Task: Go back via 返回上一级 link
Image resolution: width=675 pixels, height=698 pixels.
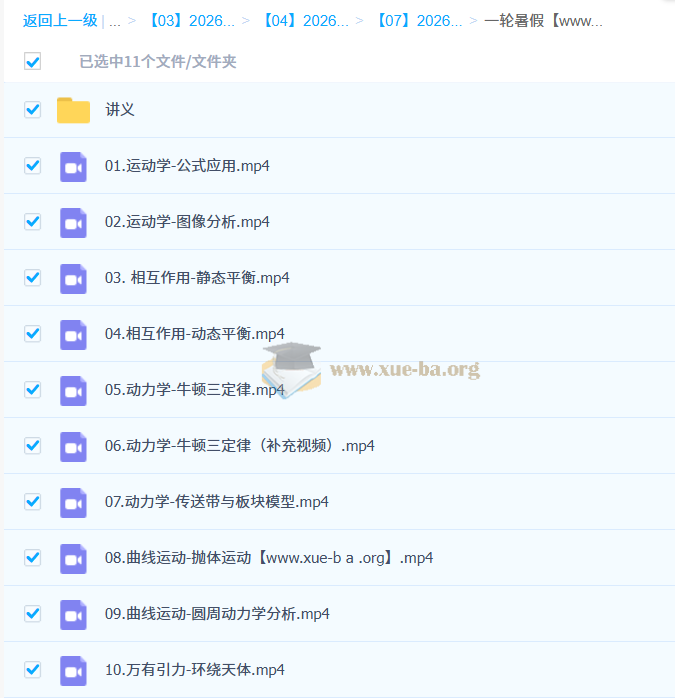Action: [60, 21]
